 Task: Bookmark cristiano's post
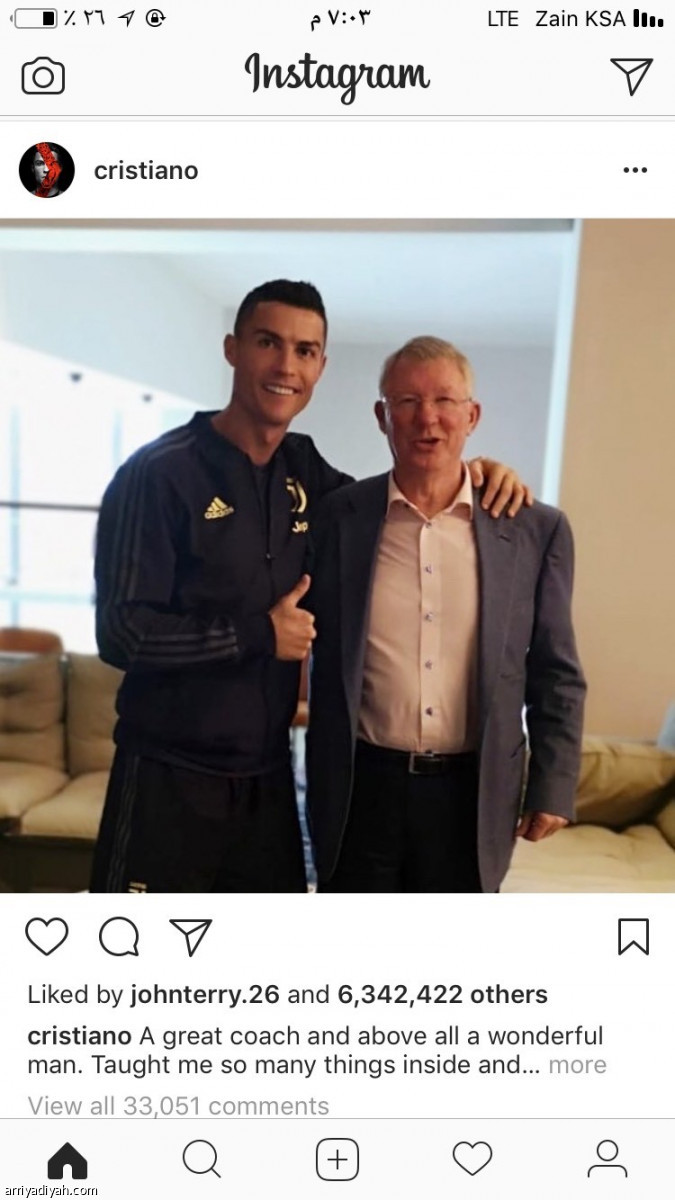tap(632, 937)
